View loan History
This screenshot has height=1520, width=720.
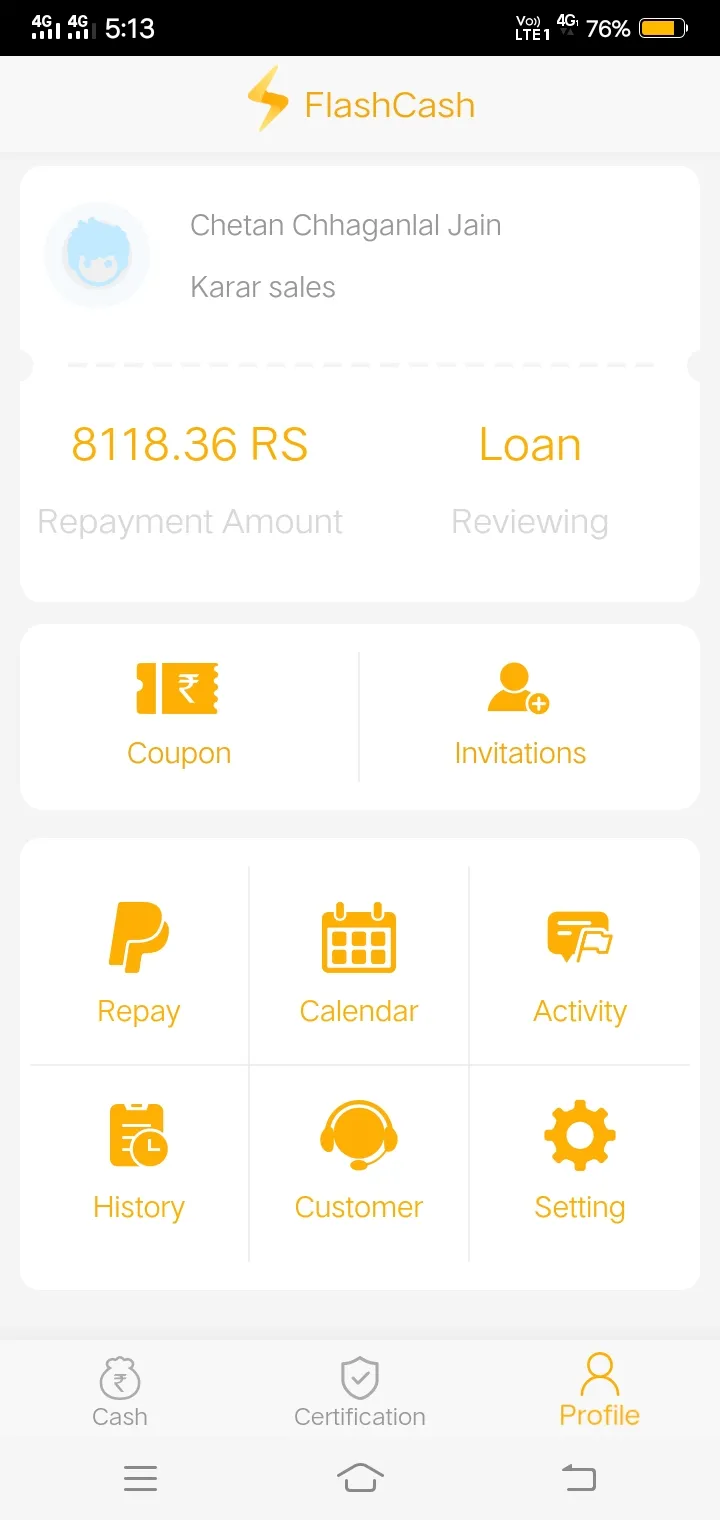coord(139,1163)
